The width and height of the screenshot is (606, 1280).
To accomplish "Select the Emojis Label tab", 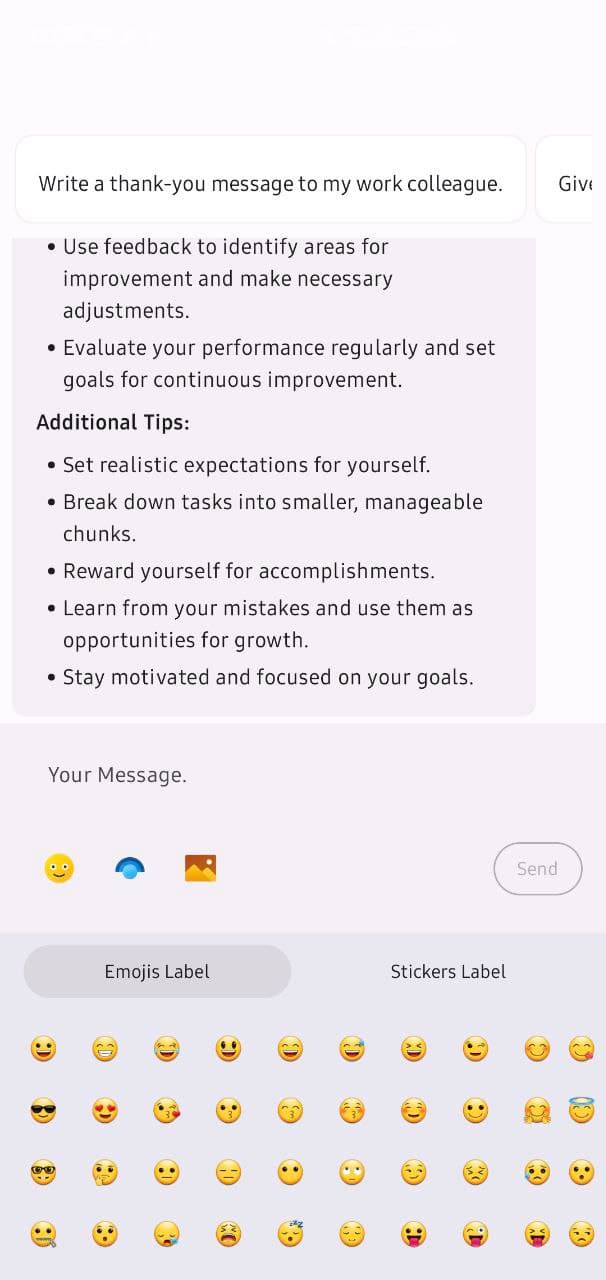I will click(157, 971).
